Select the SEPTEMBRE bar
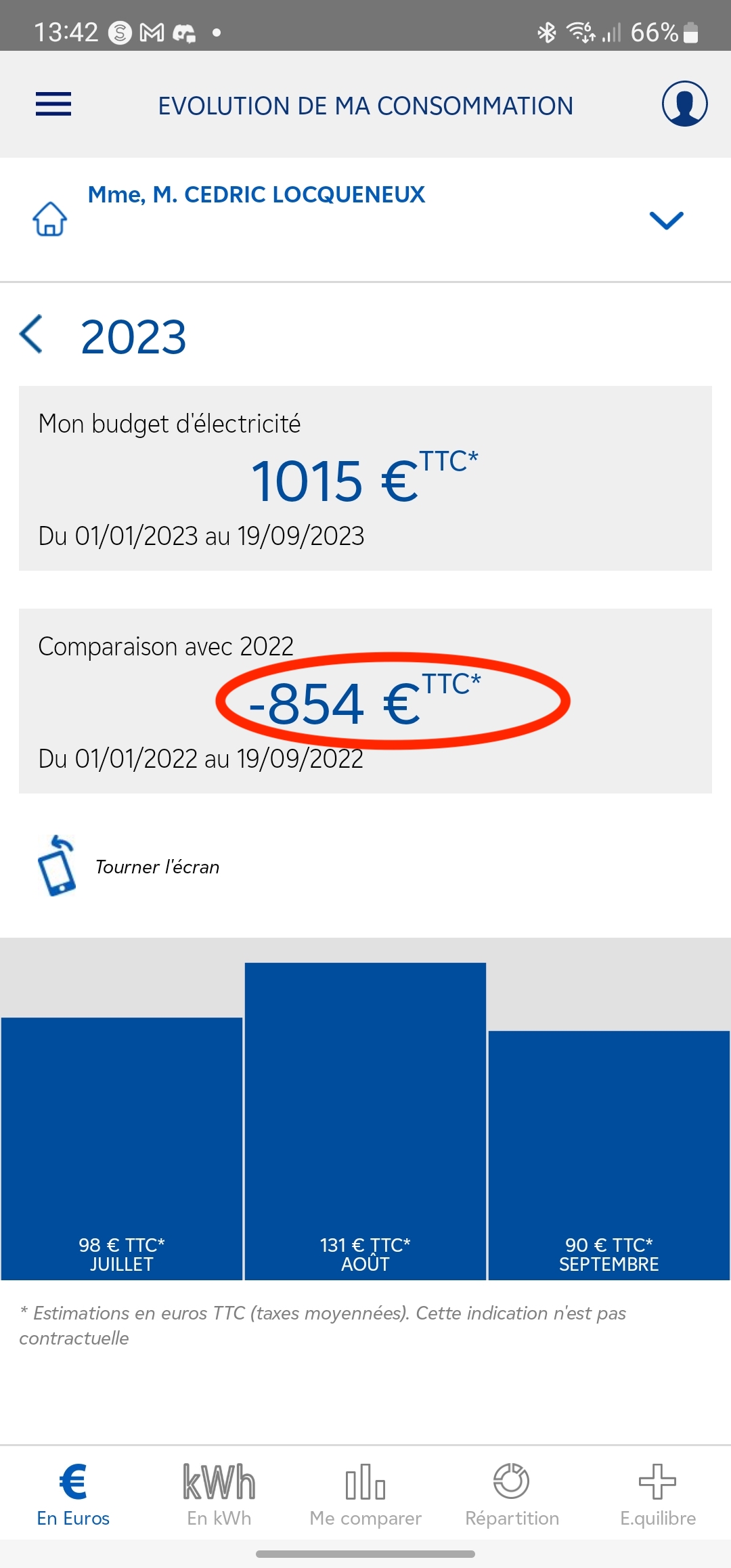 (609, 1155)
